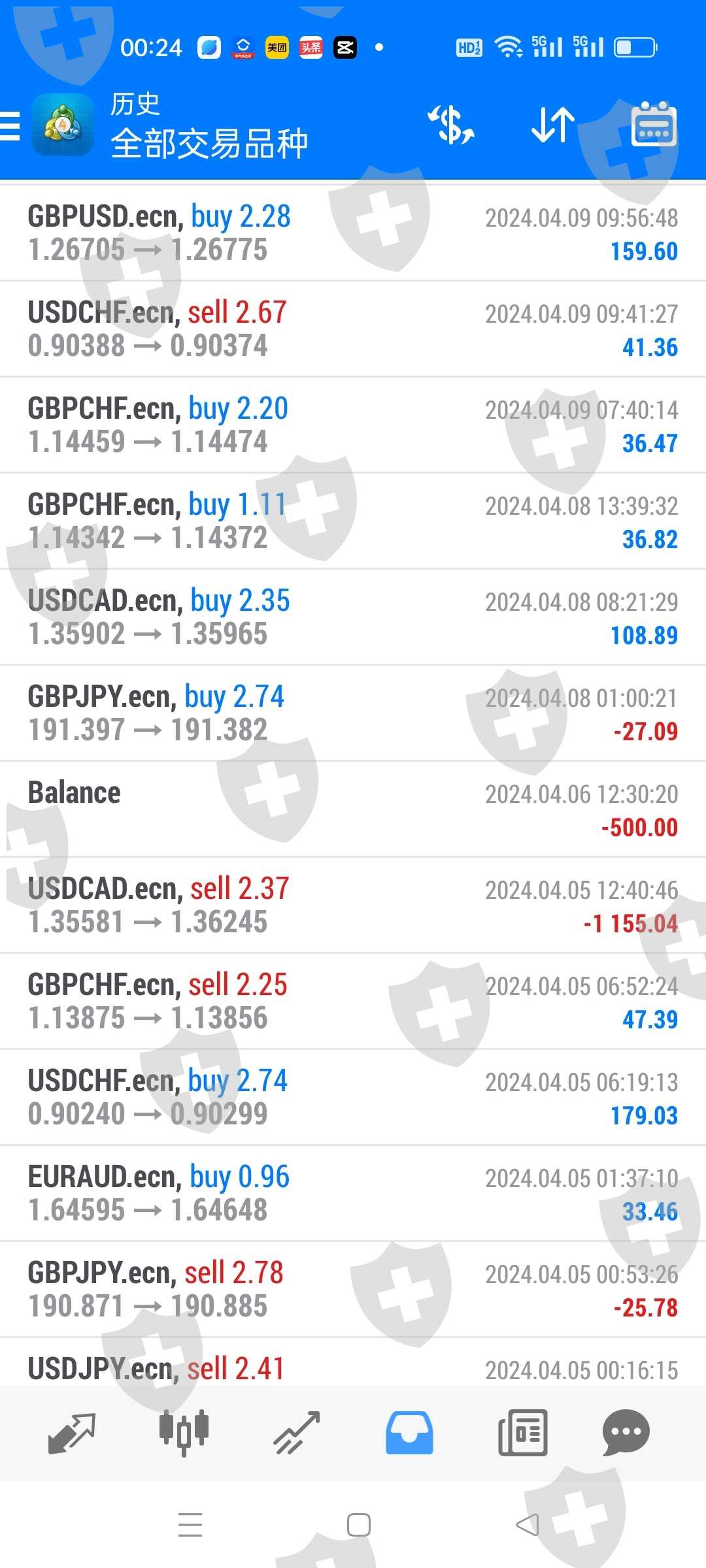Go to the Trade tab
Viewport: 706px width, 1568px height.
(297, 1433)
